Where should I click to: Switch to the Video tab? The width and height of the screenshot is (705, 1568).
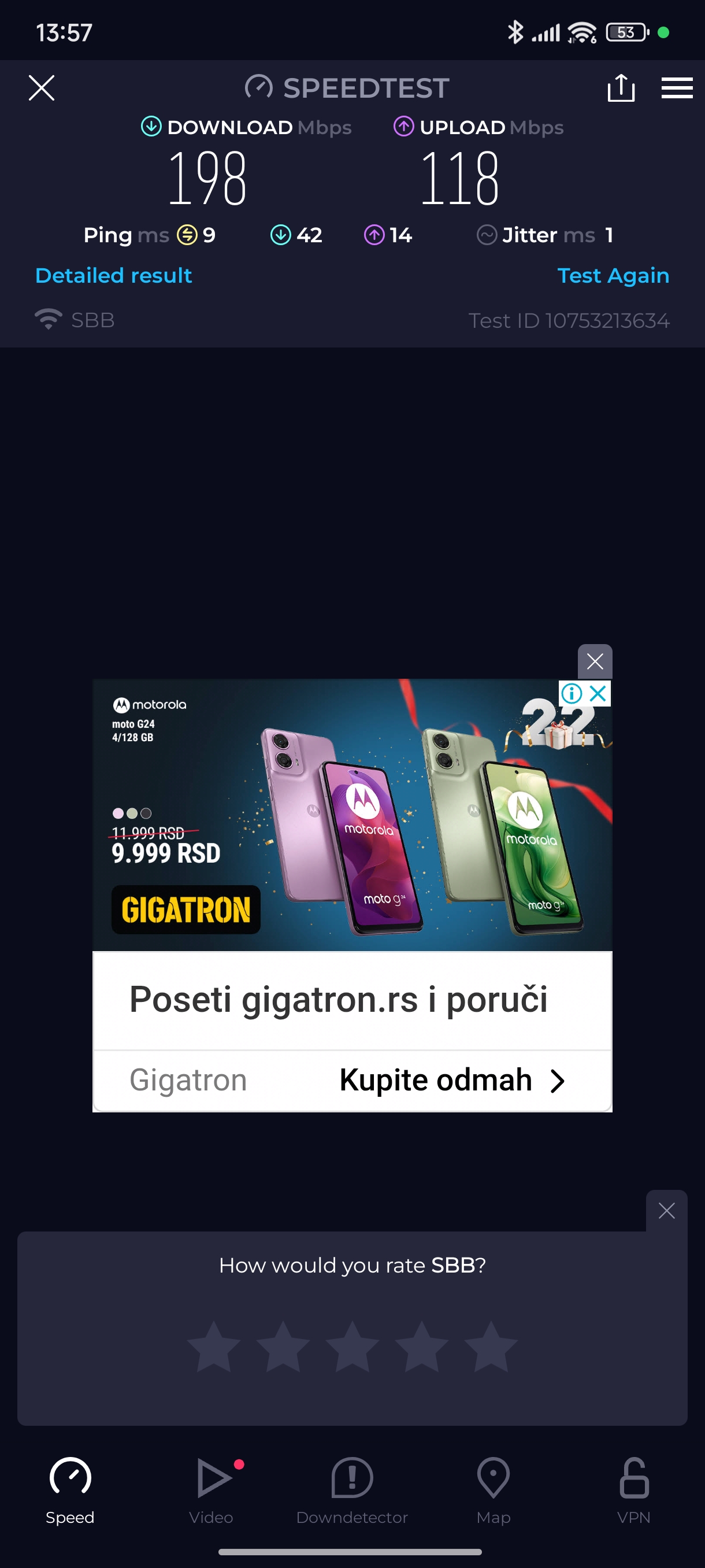click(211, 1490)
